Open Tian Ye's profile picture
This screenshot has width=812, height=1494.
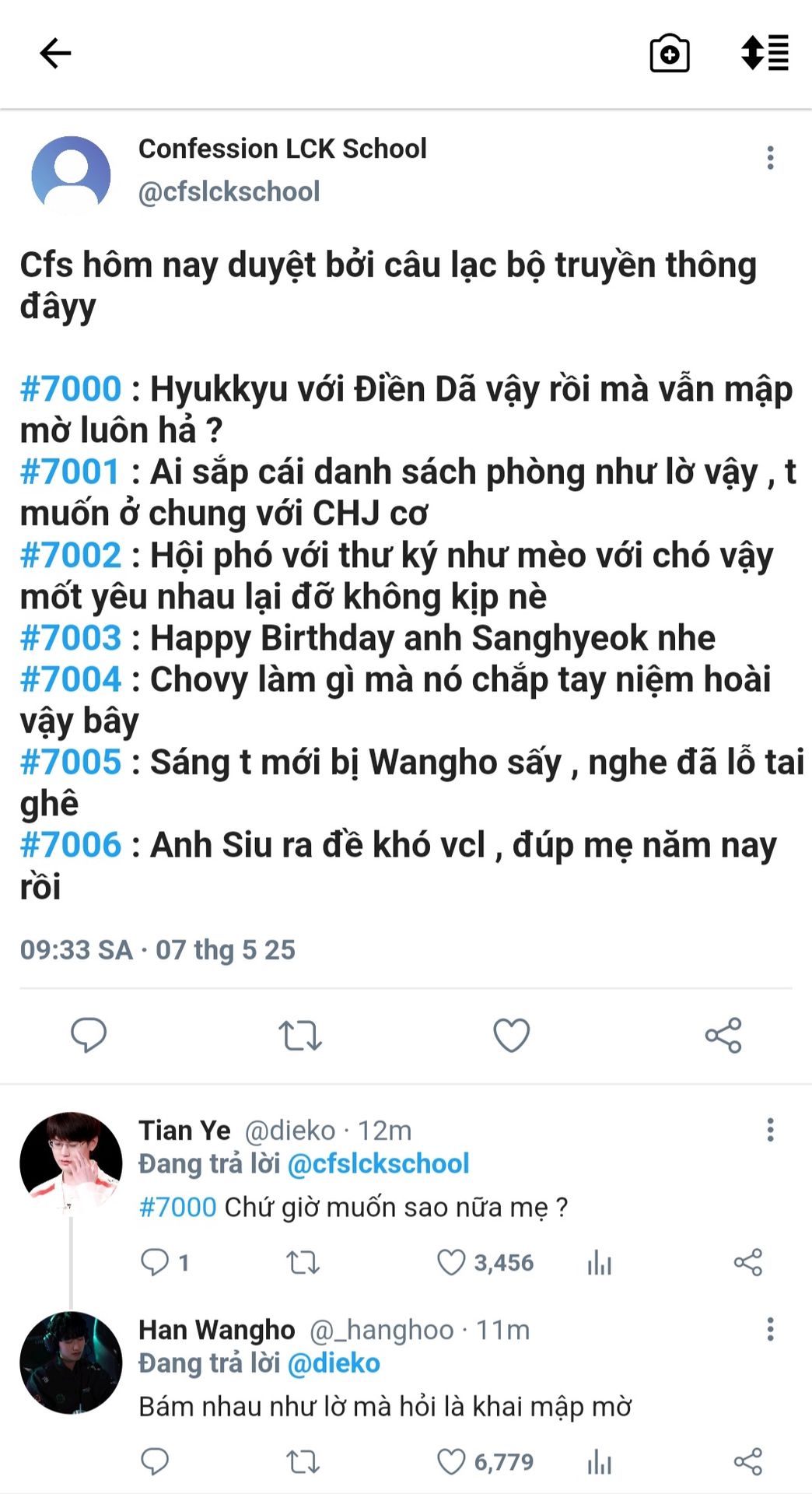(71, 1163)
